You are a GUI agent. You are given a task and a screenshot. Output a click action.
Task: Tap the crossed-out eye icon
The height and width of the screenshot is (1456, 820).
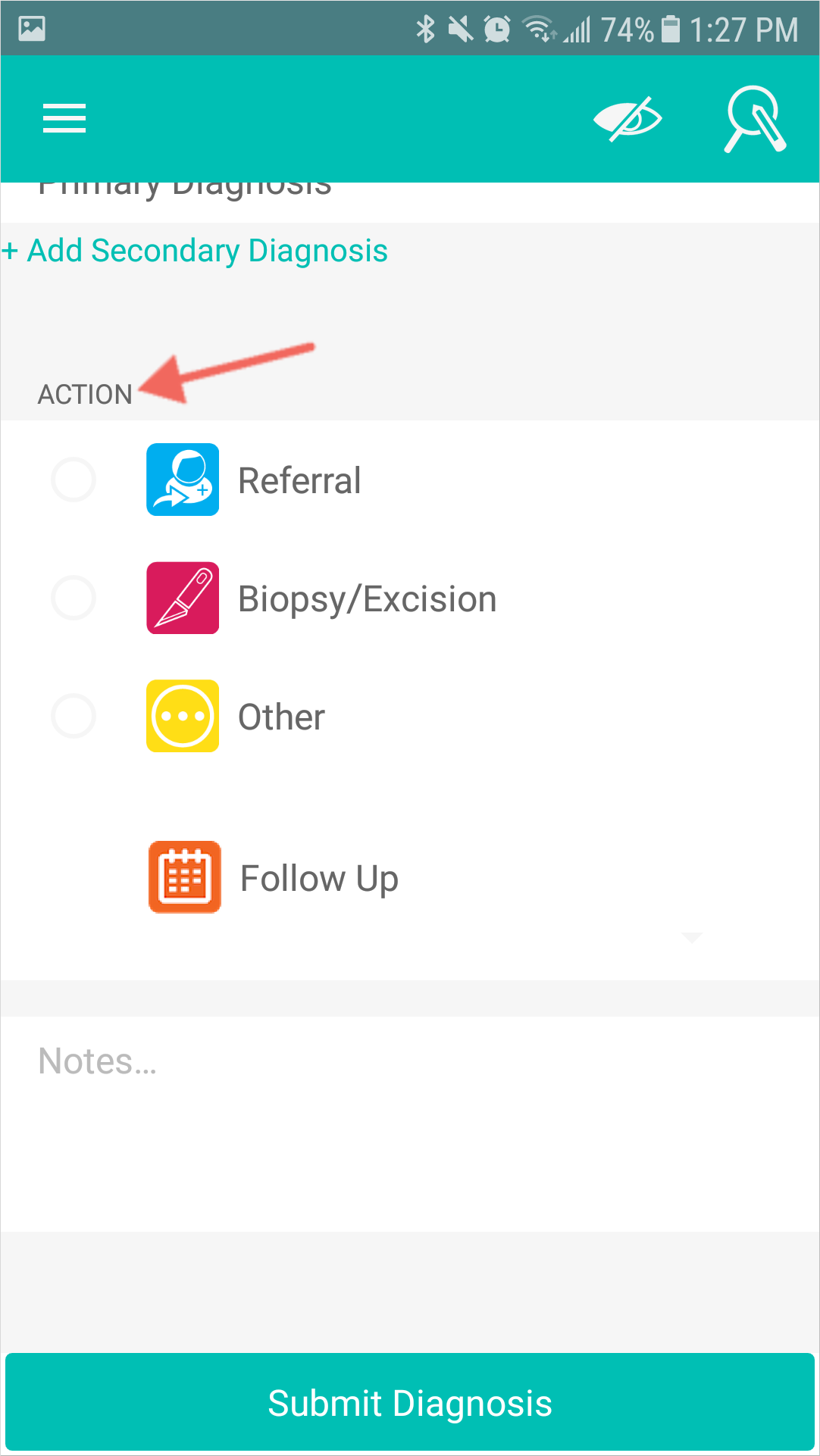point(628,119)
